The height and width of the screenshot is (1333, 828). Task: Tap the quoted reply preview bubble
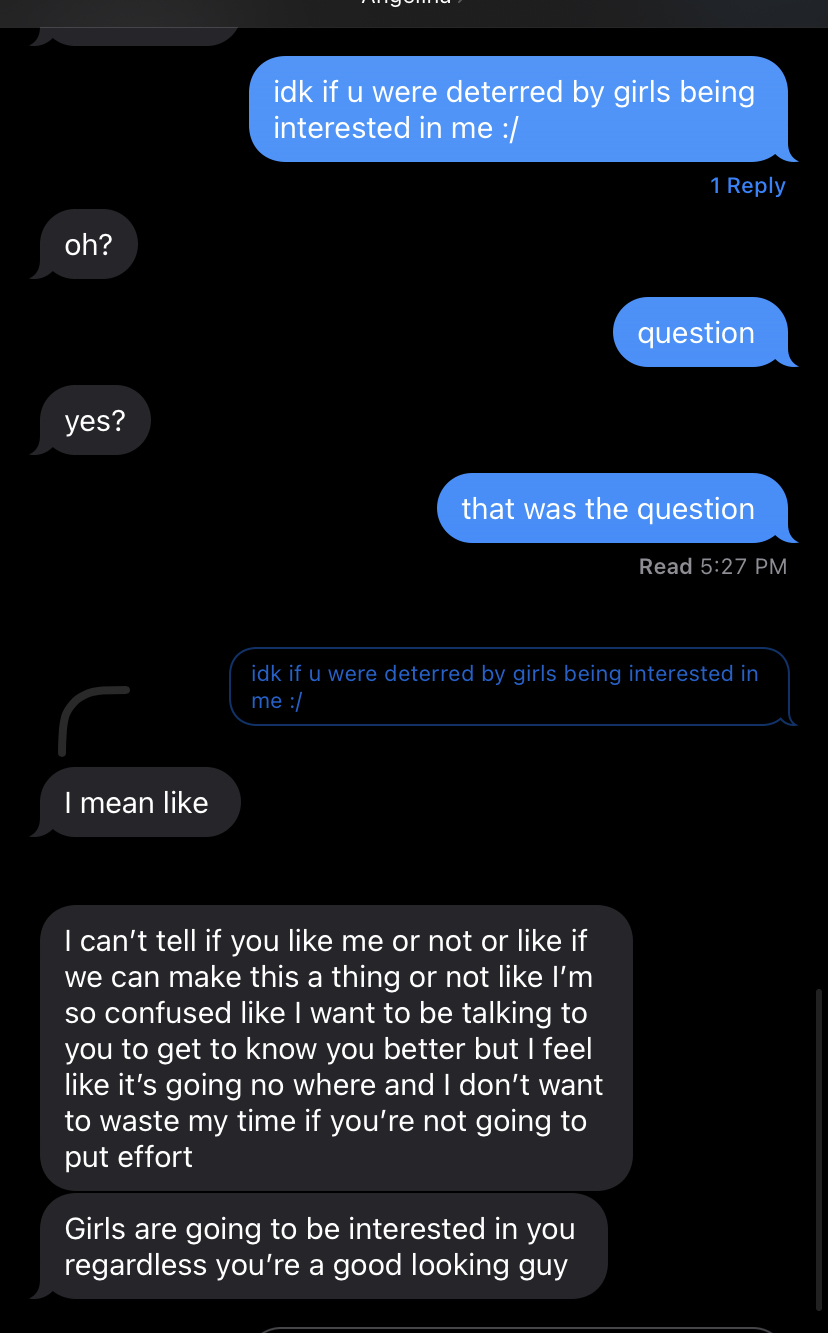510,687
